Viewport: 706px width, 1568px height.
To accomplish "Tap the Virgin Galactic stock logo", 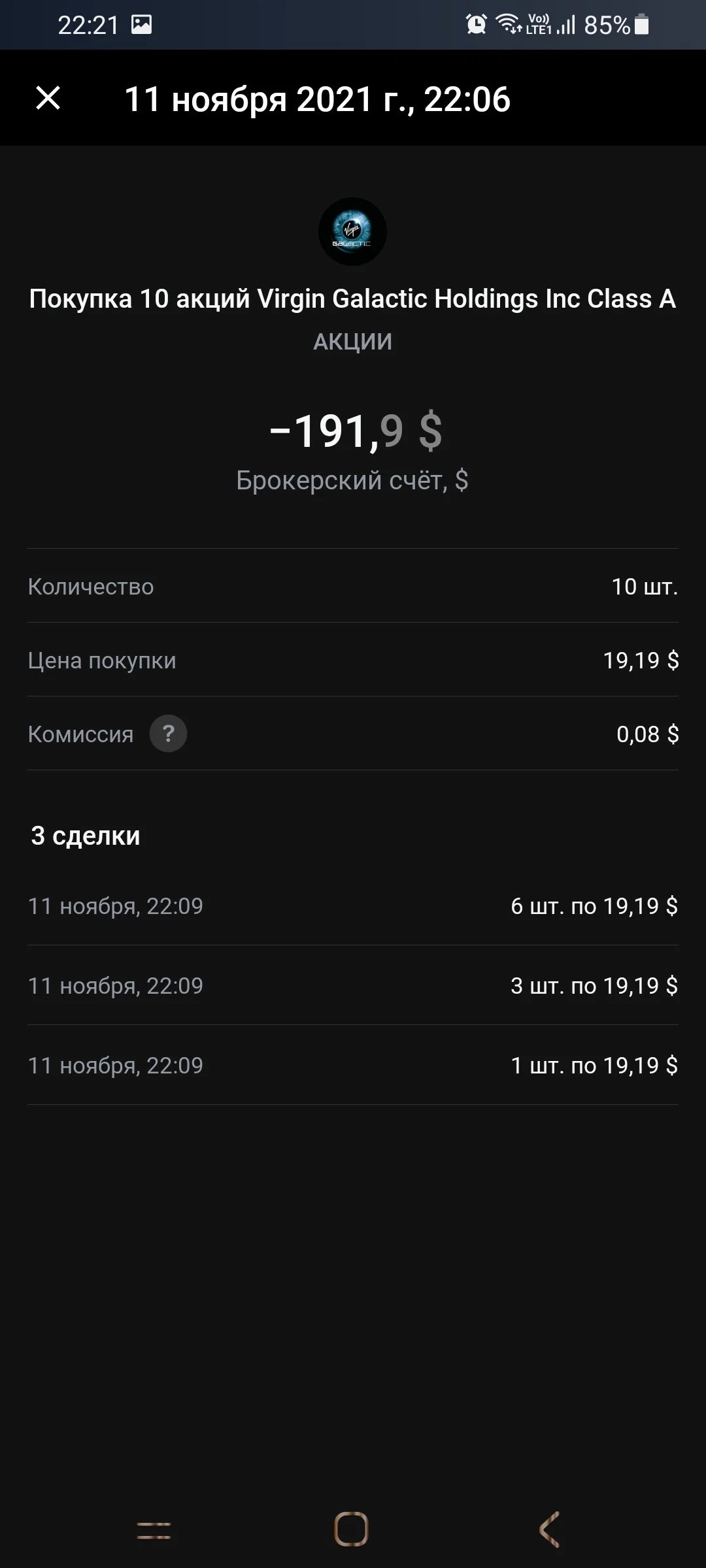I will (352, 231).
